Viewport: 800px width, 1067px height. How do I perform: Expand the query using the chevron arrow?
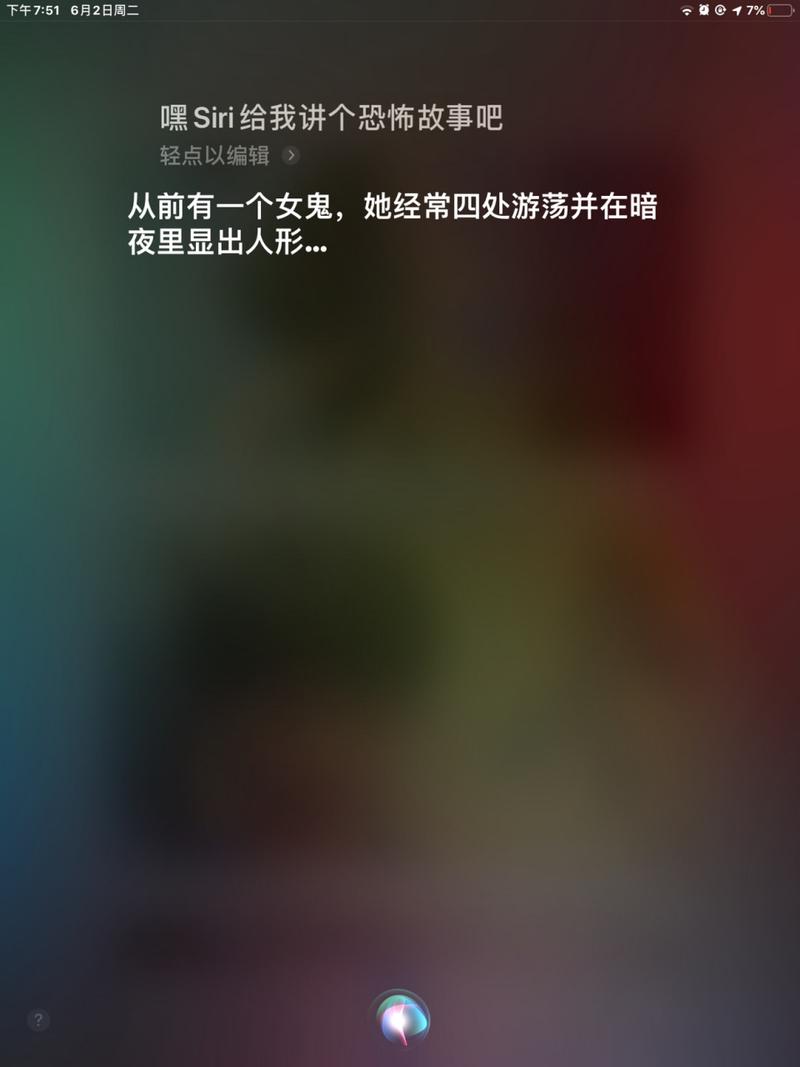tap(289, 156)
